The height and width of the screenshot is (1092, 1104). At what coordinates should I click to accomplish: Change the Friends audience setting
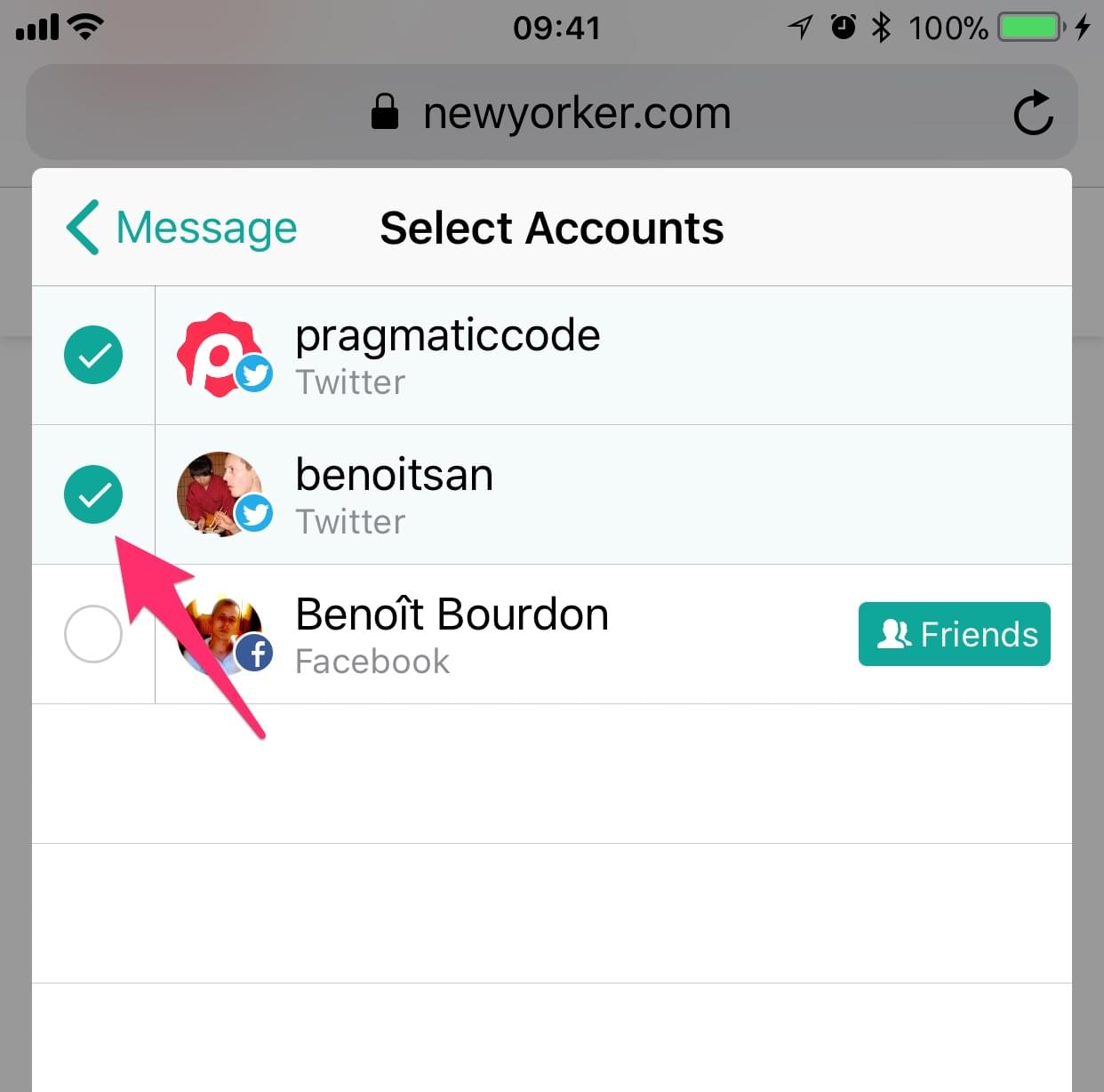click(x=954, y=634)
